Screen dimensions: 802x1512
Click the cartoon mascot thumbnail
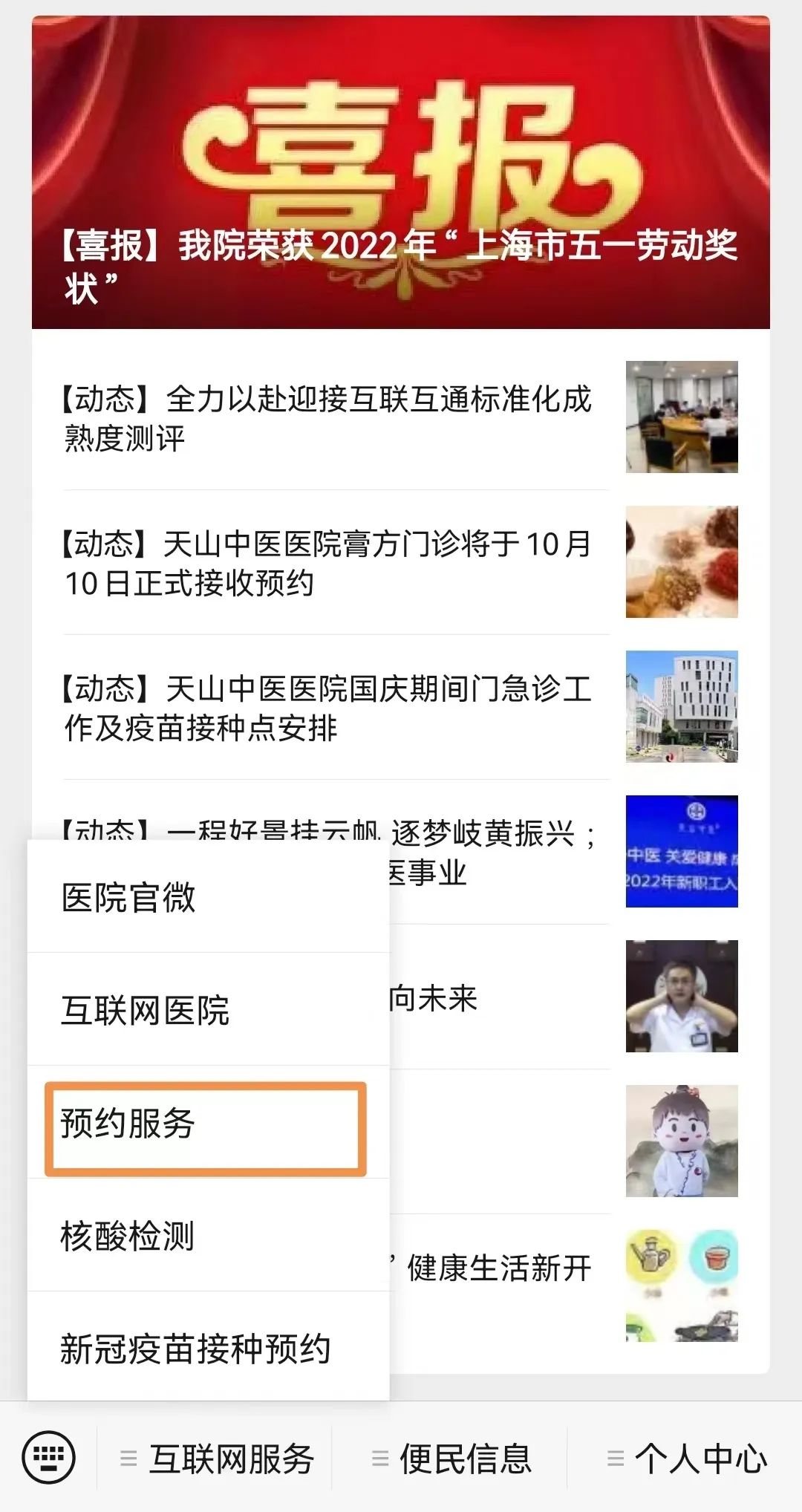click(x=681, y=1135)
